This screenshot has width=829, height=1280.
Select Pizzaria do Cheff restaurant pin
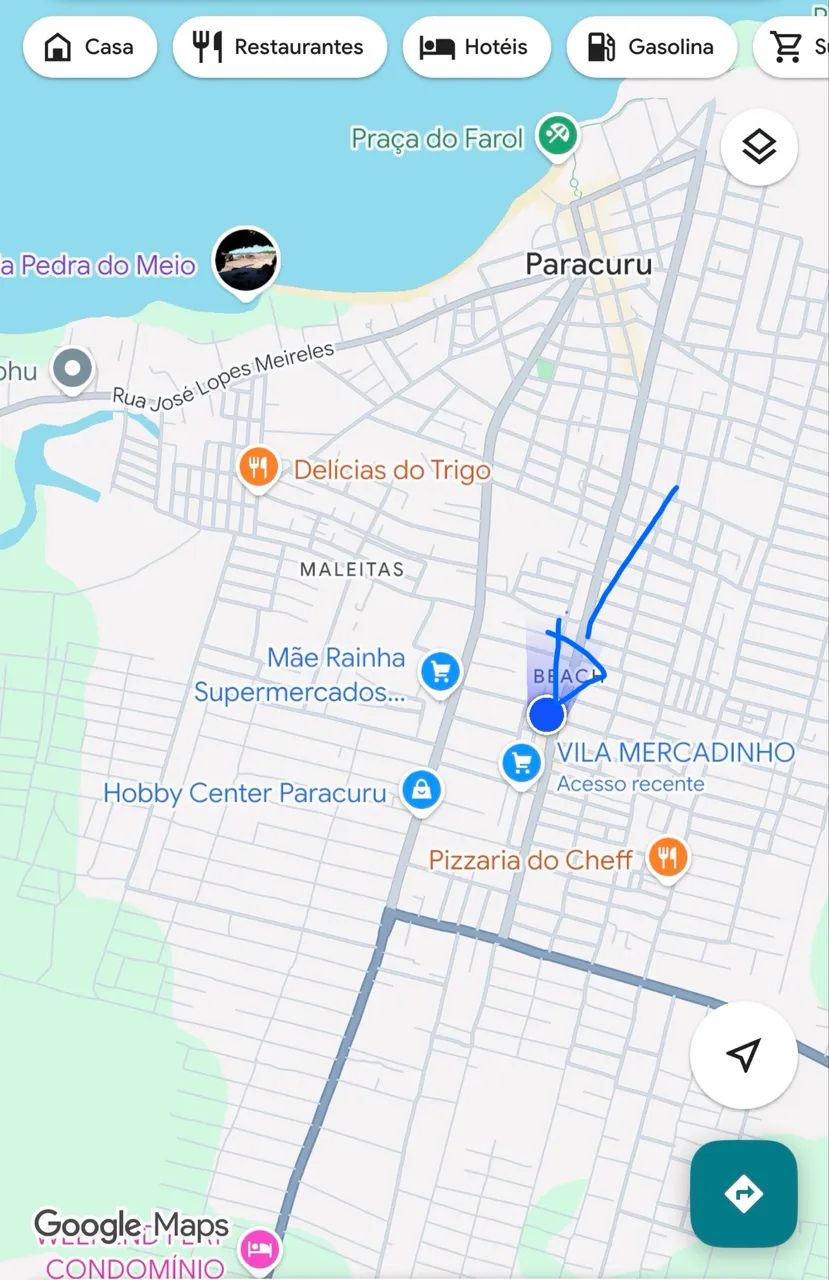tap(667, 857)
